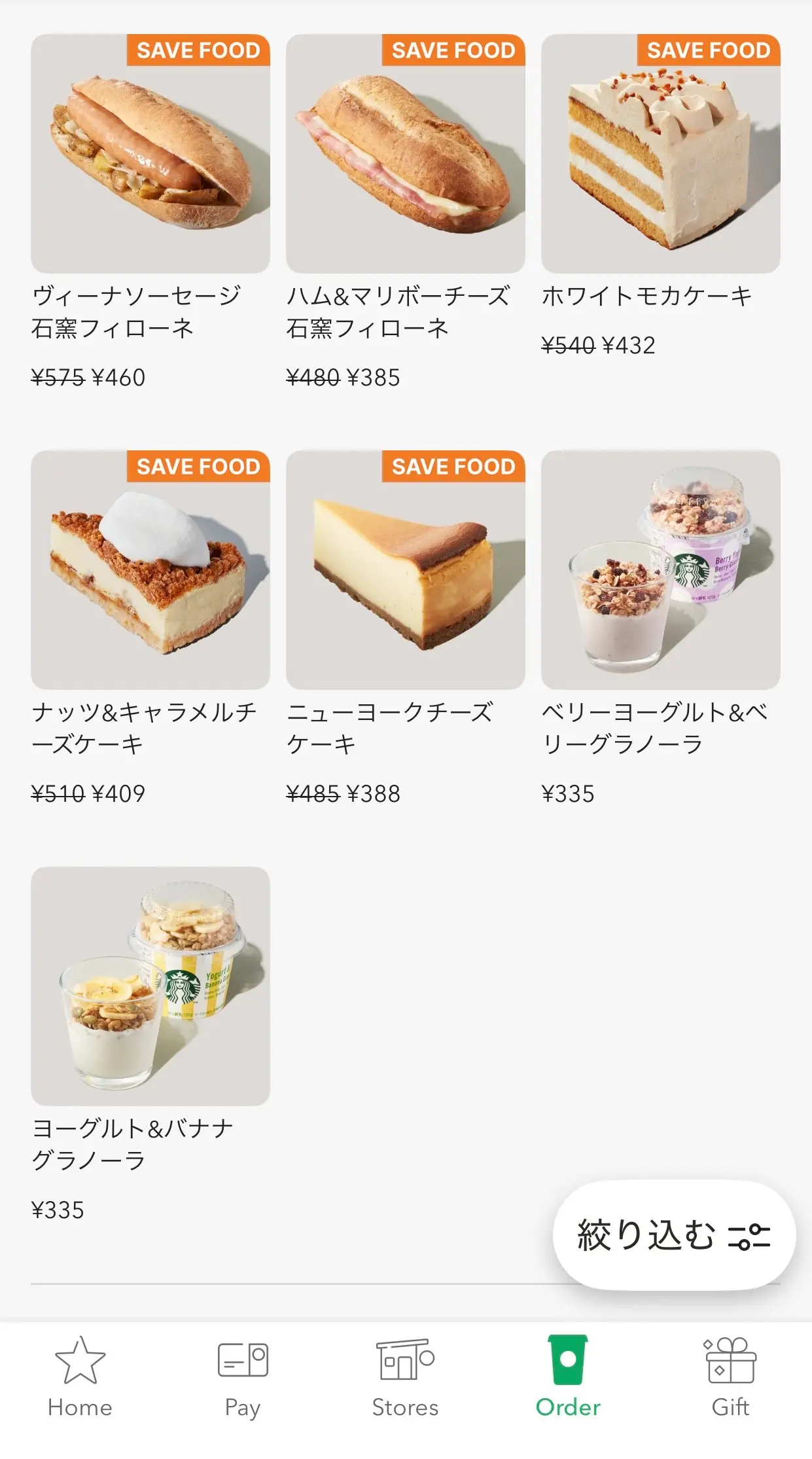This screenshot has width=812, height=1459.
Task: Select the ヨーグルト&バナナ グラノーラ item
Action: click(x=150, y=986)
